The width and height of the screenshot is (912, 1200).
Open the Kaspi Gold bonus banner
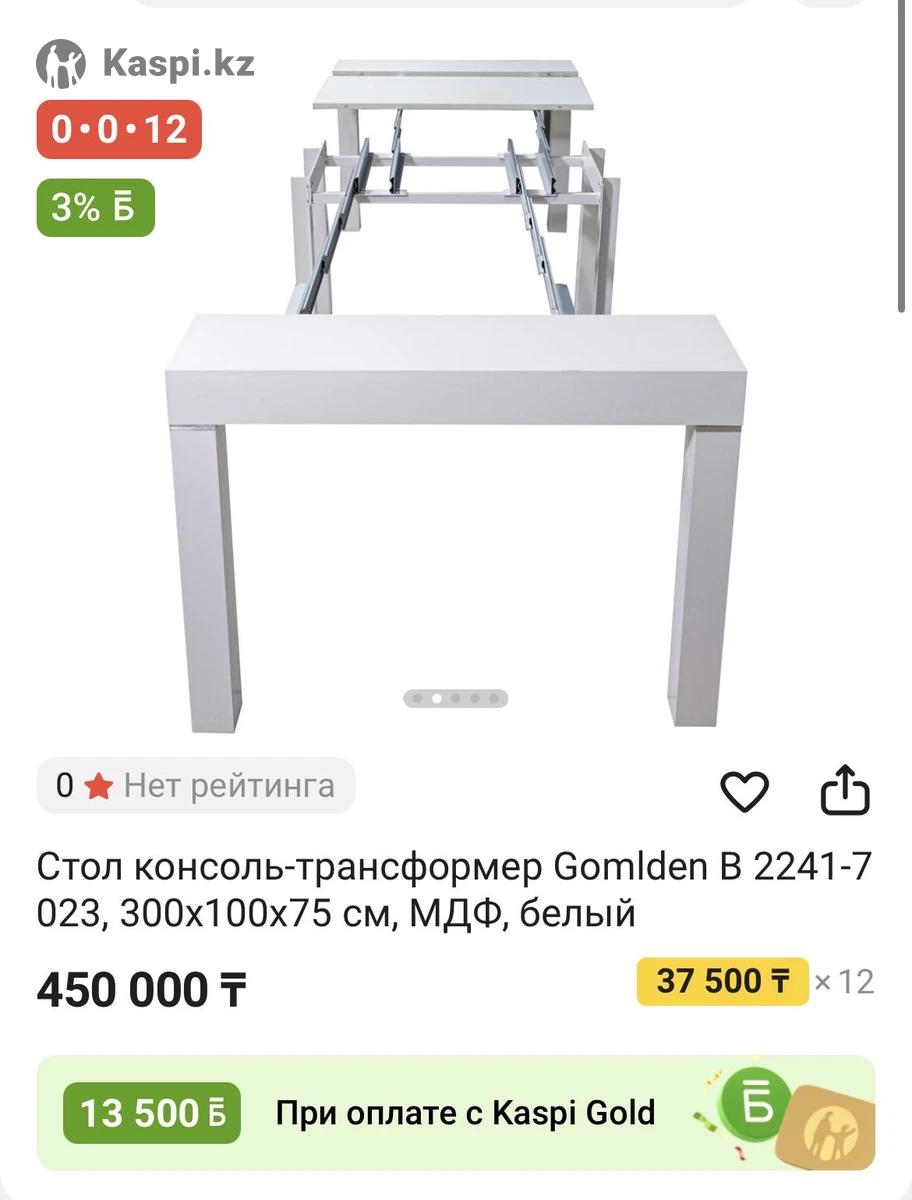tap(456, 1113)
